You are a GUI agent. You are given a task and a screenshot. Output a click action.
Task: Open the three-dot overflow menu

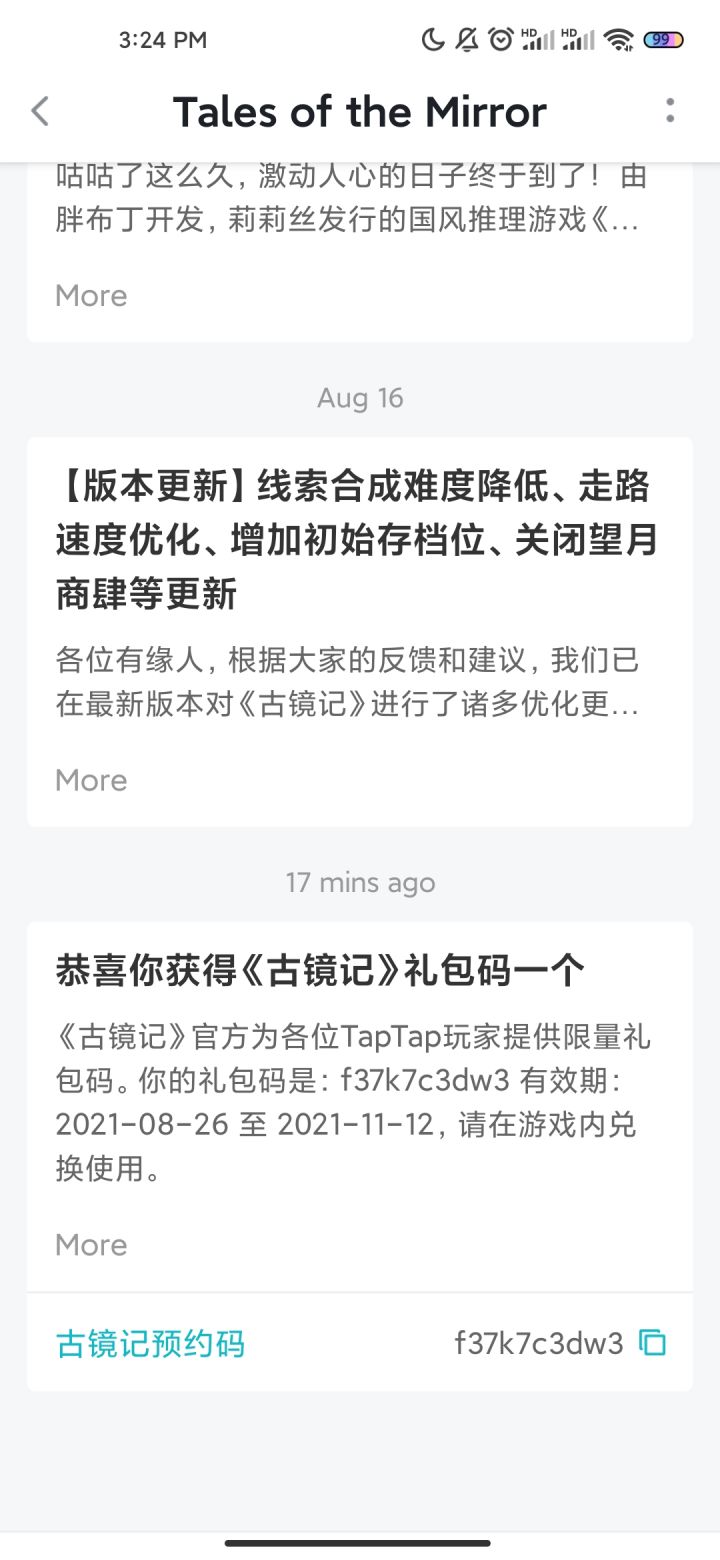click(670, 111)
